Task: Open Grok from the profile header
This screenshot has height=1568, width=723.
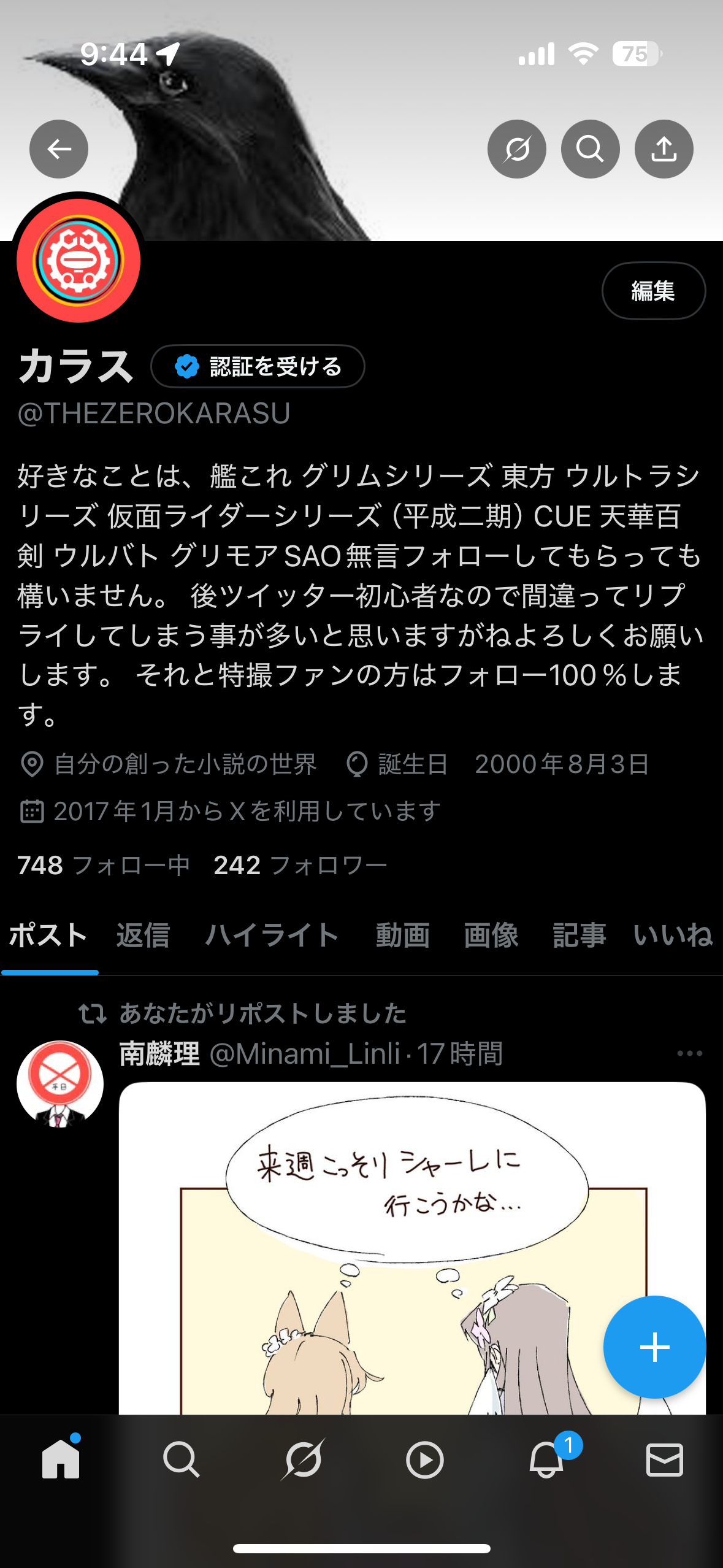Action: [x=516, y=149]
